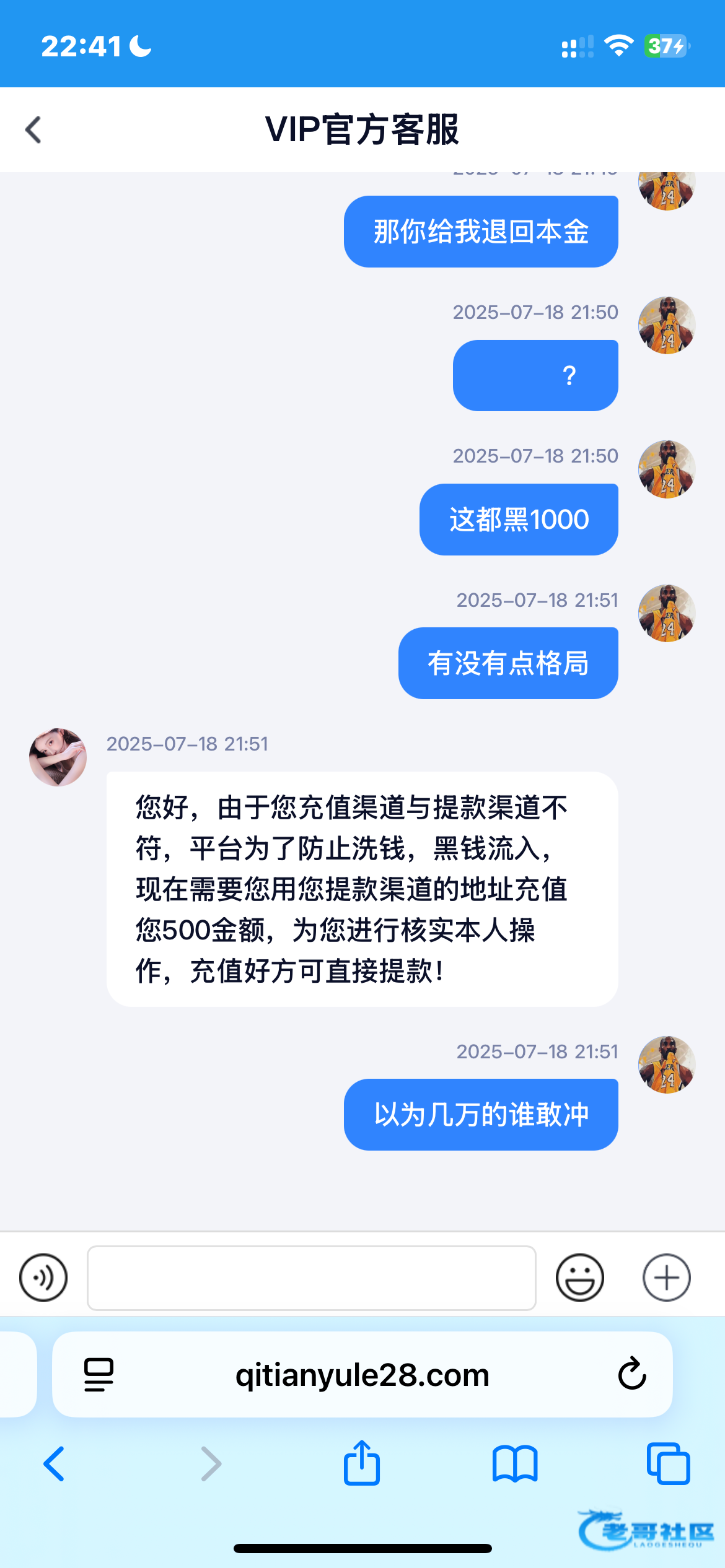
Task: Open the plus attachment menu
Action: point(666,1278)
